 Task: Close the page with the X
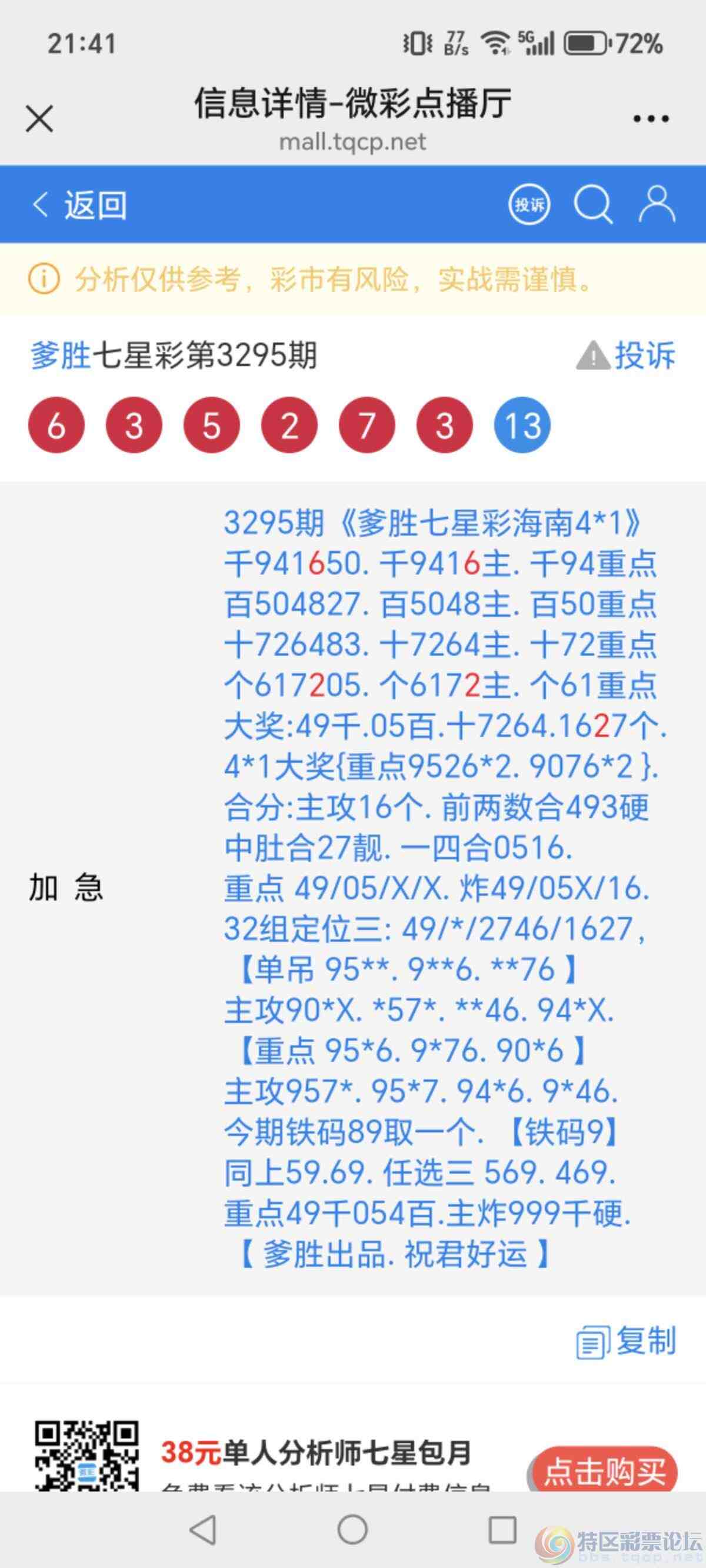point(39,119)
